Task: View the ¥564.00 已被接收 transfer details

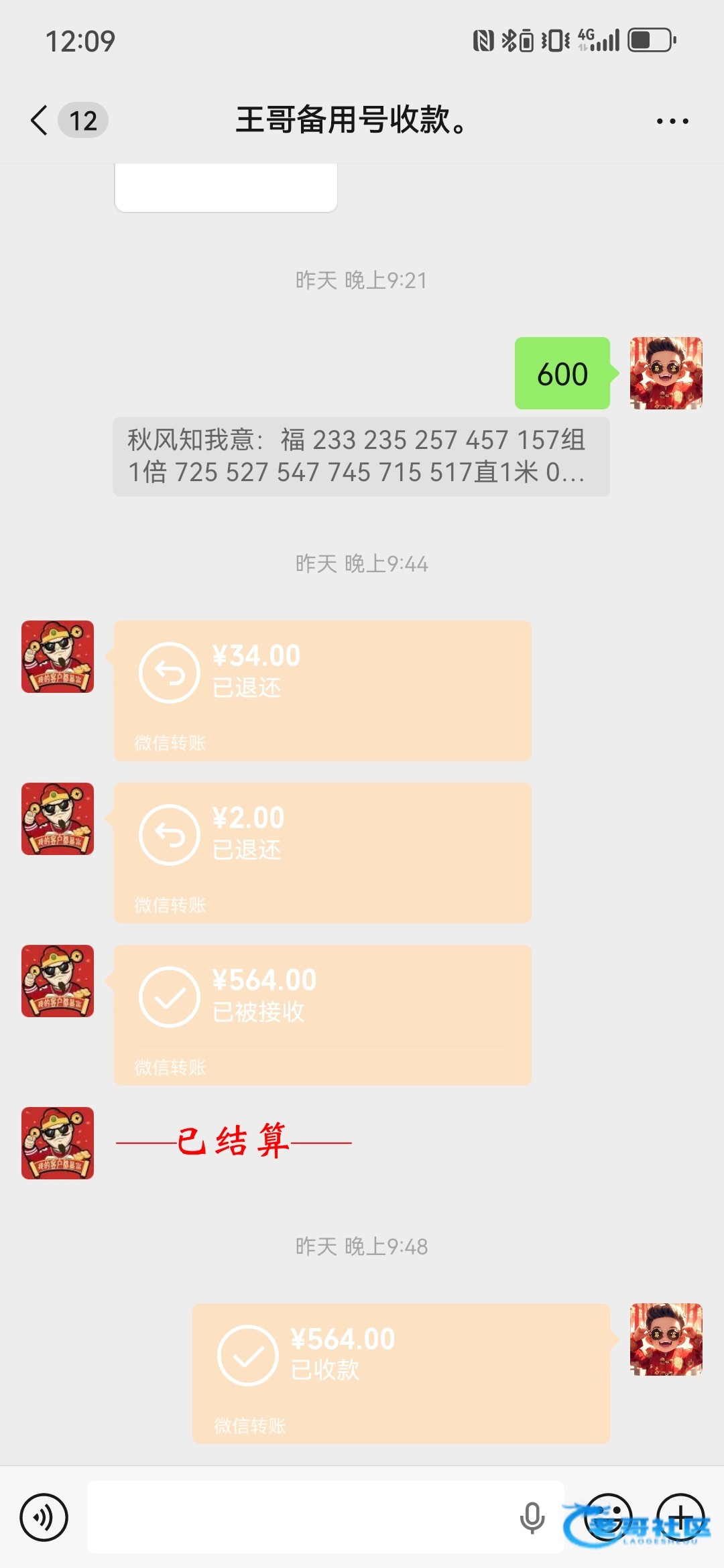Action: coord(322,1015)
